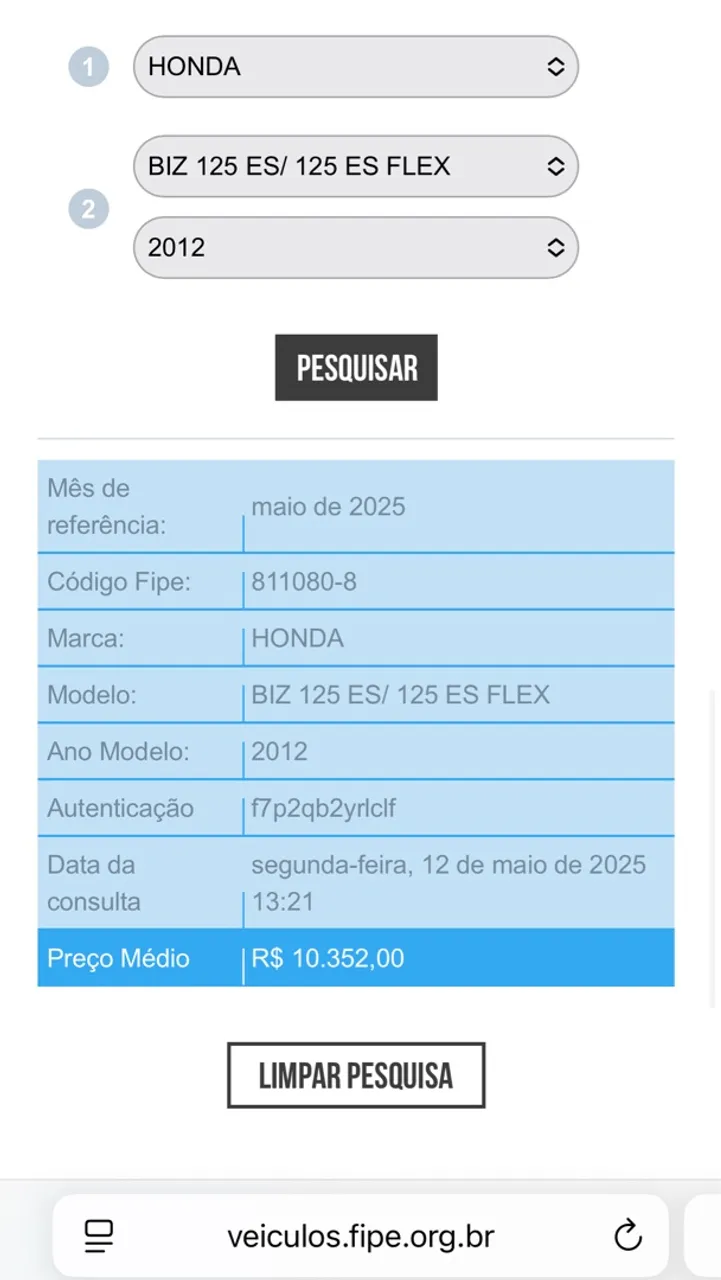Tap LIMPAR PESQUISA to clear the search

pos(356,1076)
